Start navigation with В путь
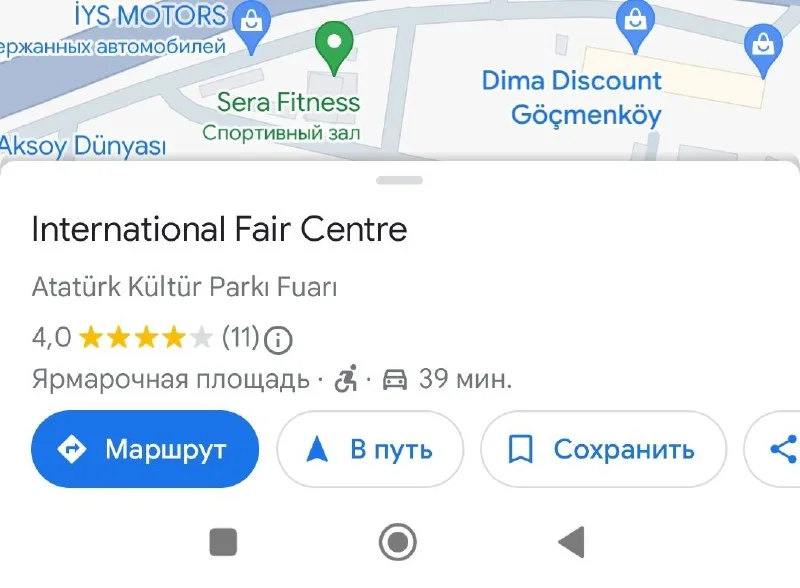 (370, 449)
